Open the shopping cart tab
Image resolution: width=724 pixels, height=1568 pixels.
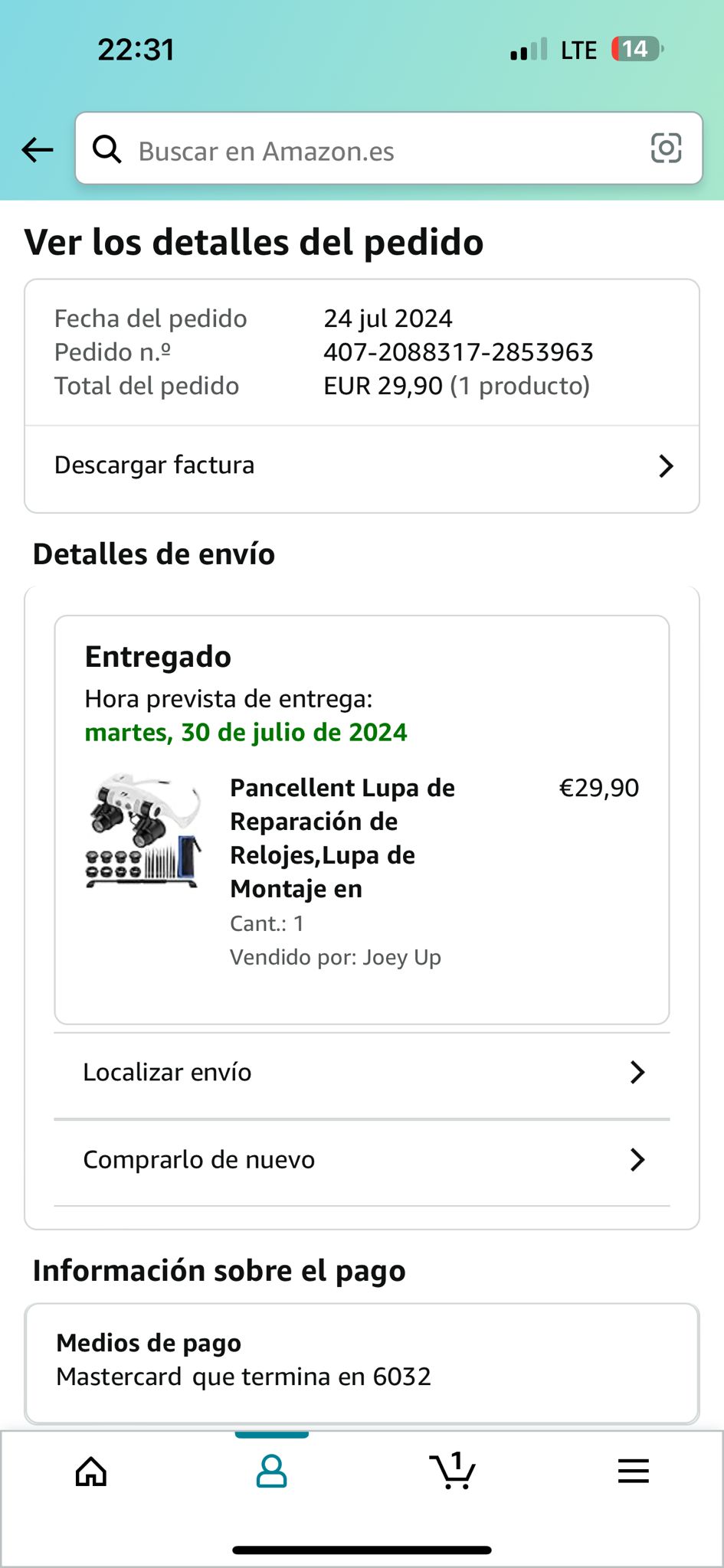coord(452,1471)
